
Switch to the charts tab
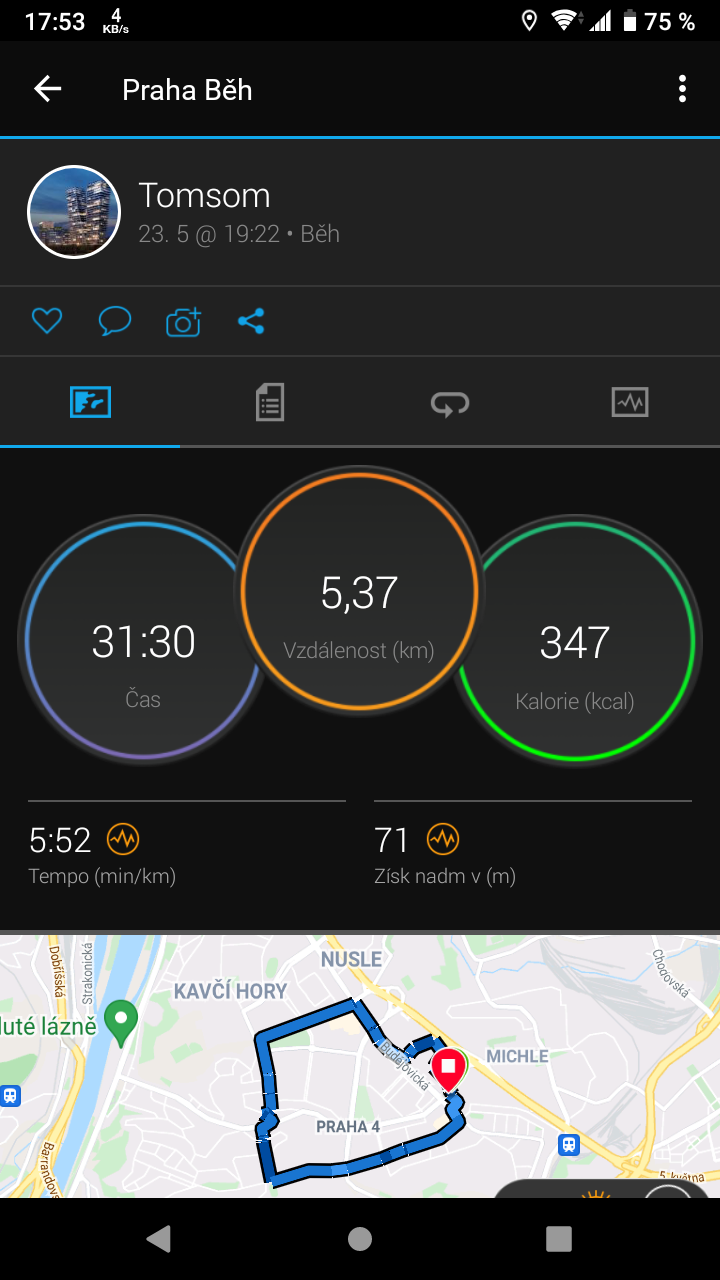point(630,402)
